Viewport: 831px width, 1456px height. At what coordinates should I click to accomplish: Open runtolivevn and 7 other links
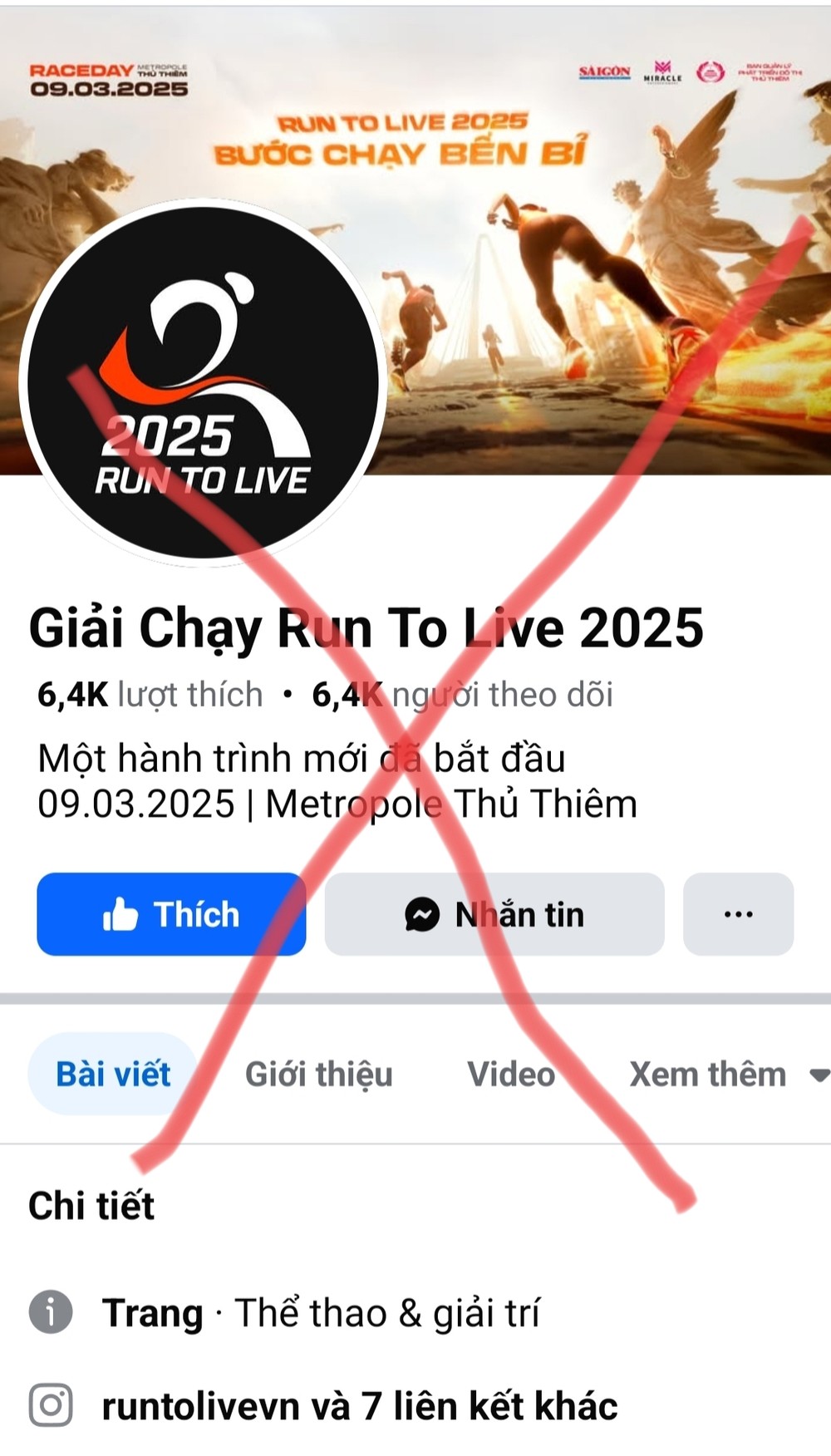pyautogui.click(x=359, y=1406)
